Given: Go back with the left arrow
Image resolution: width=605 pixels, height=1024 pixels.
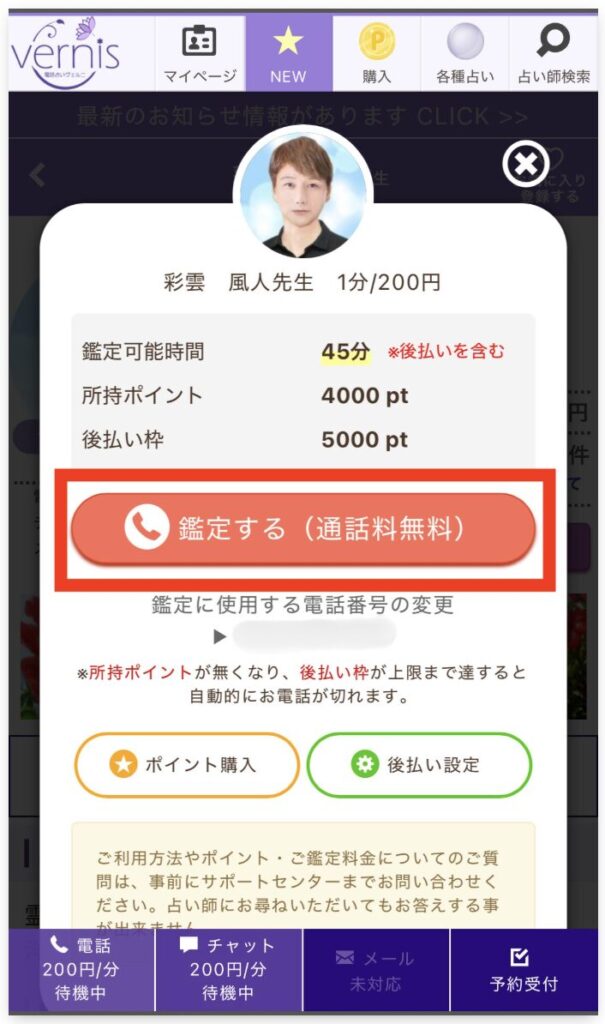Looking at the screenshot, I should tap(37, 176).
